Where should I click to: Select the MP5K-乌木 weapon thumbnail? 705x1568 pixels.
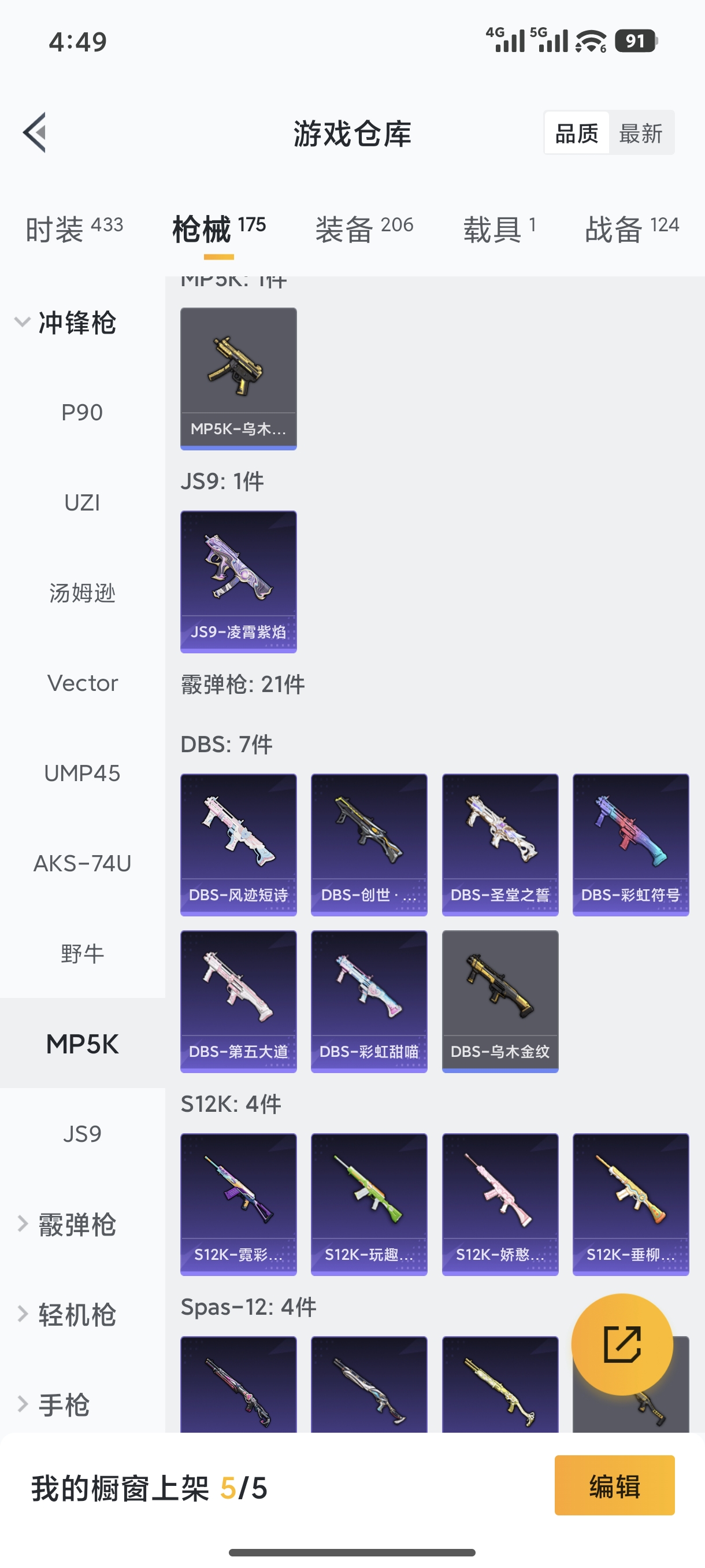coord(238,378)
